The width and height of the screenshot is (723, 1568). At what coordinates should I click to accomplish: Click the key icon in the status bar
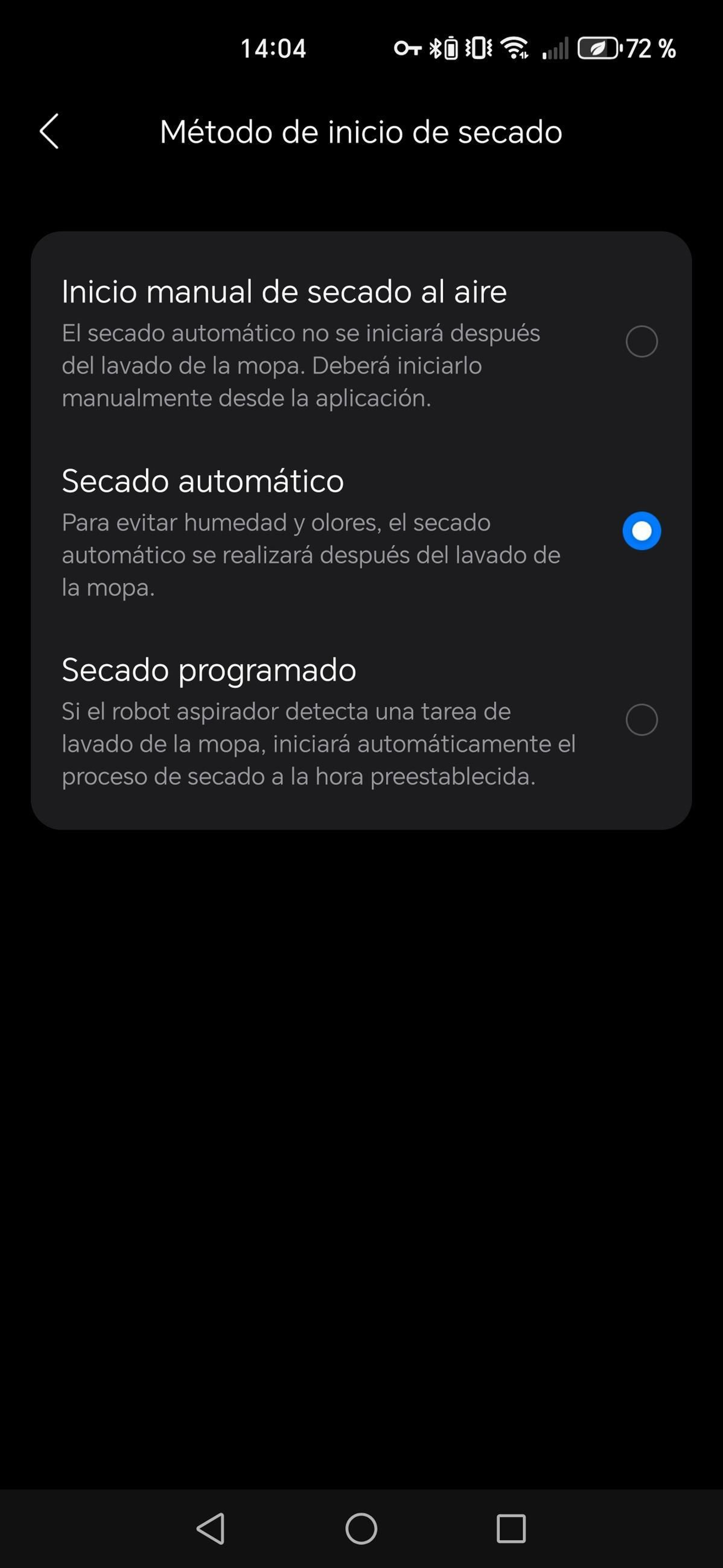[408, 49]
